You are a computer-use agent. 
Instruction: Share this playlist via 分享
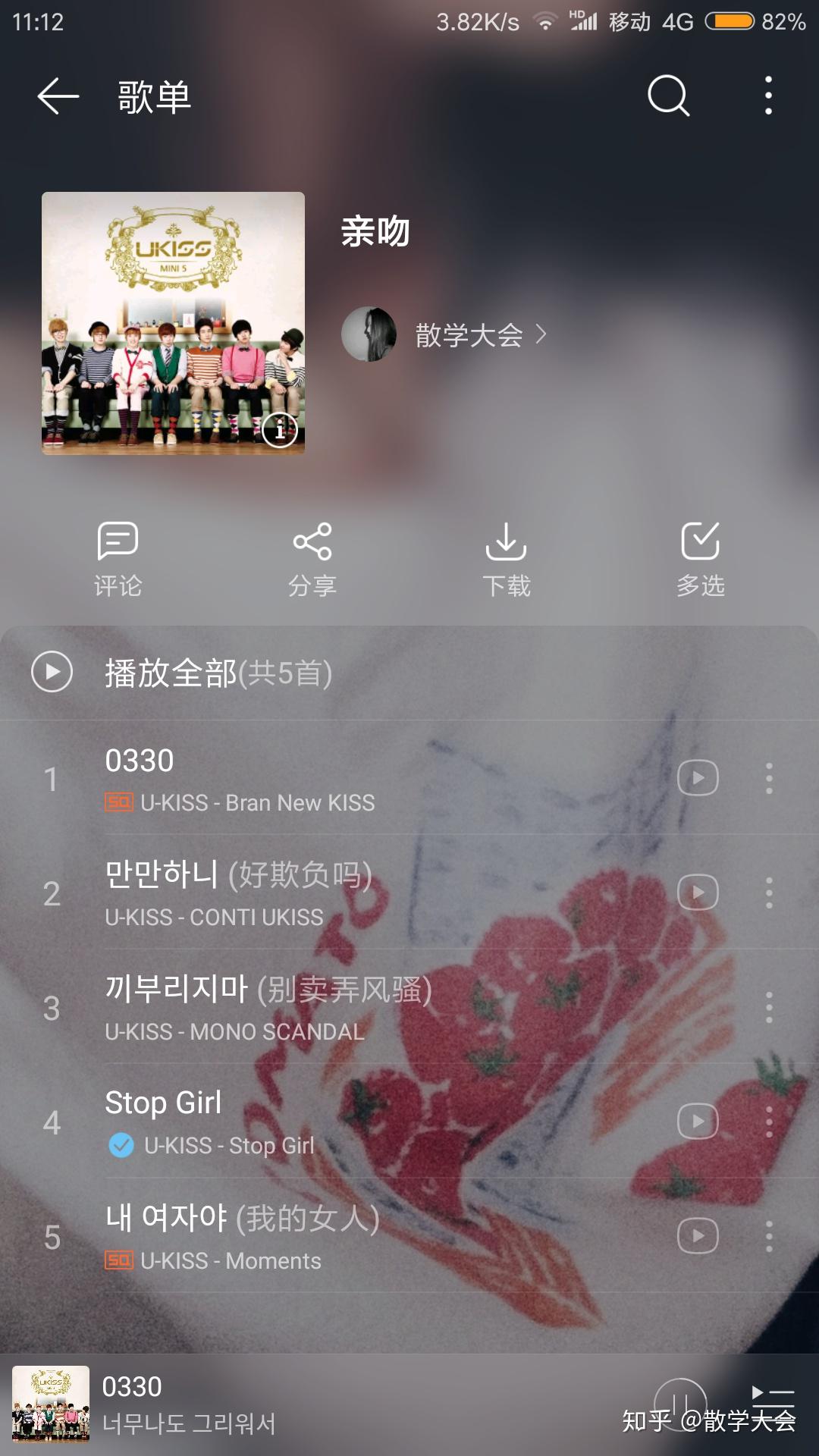click(312, 559)
